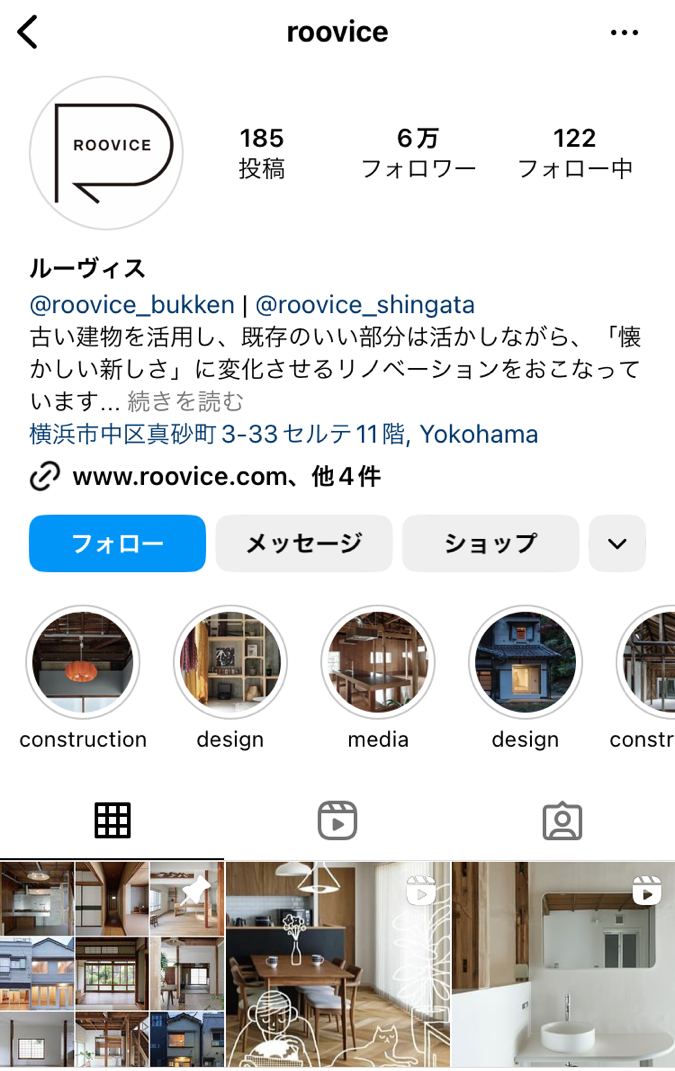View the 6万 フォロワー list
This screenshot has height=1071, width=675.
click(x=418, y=152)
